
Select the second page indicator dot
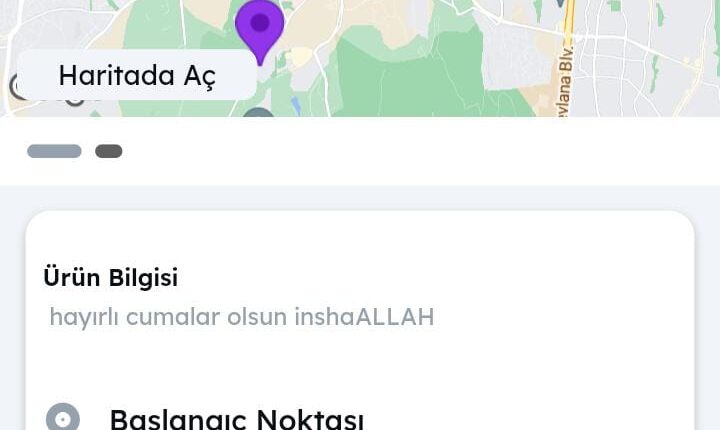point(108,151)
